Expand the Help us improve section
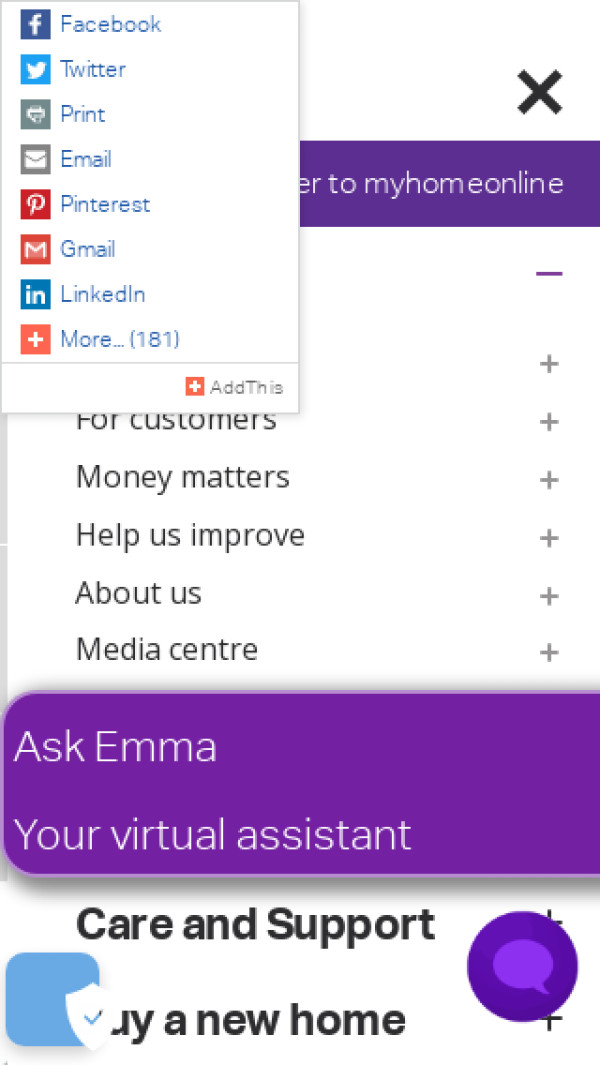 548,538
